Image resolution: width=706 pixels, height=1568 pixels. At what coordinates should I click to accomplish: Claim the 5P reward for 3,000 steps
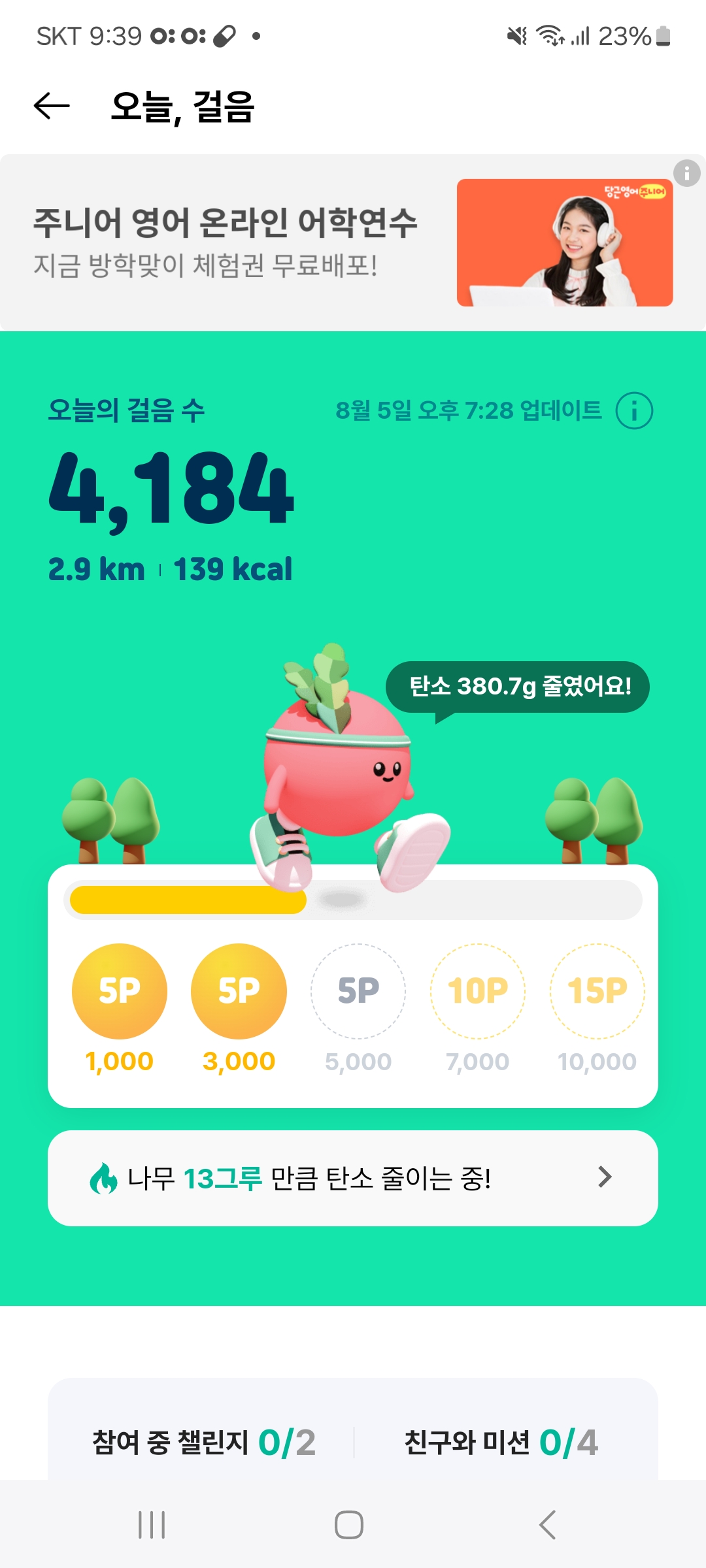239,991
